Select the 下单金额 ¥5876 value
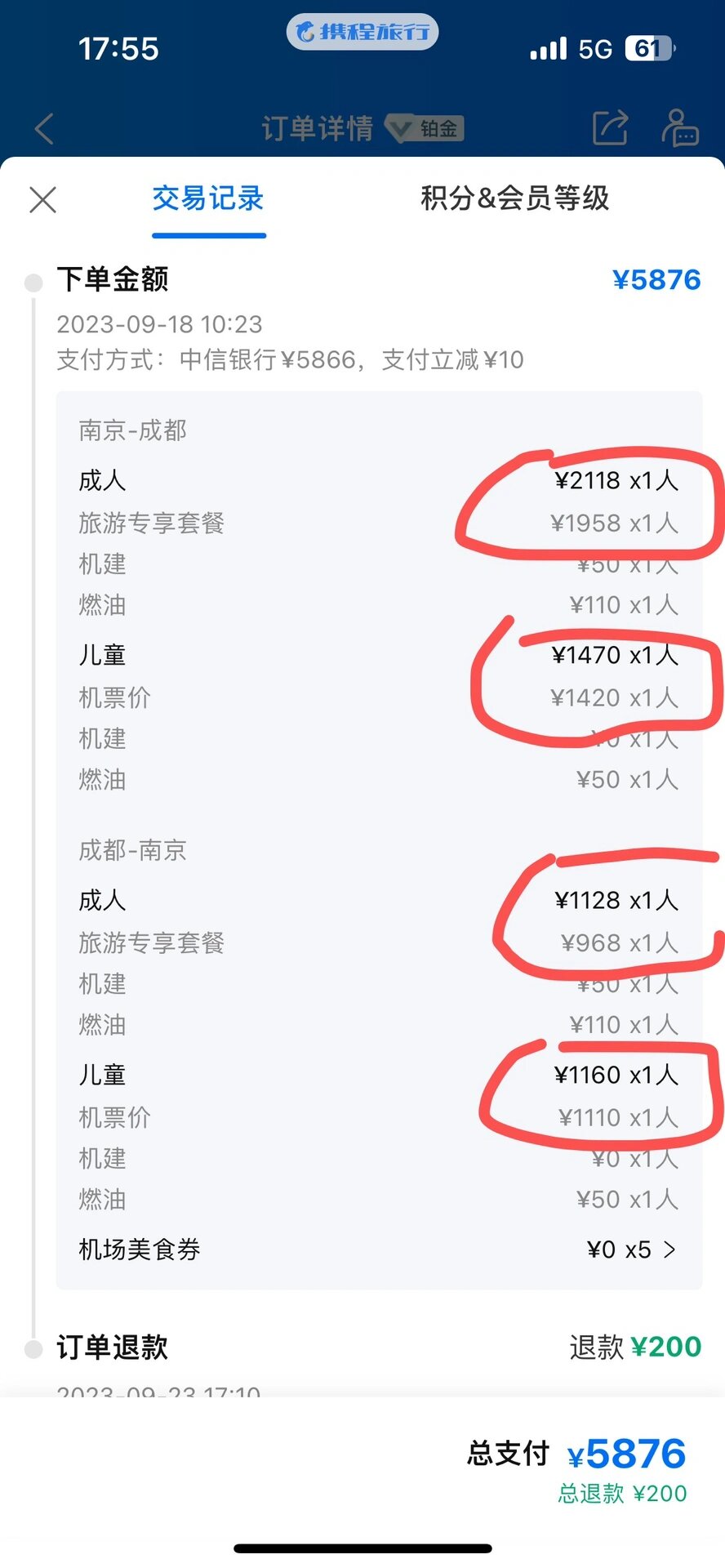Image resolution: width=725 pixels, height=1568 pixels. [657, 279]
